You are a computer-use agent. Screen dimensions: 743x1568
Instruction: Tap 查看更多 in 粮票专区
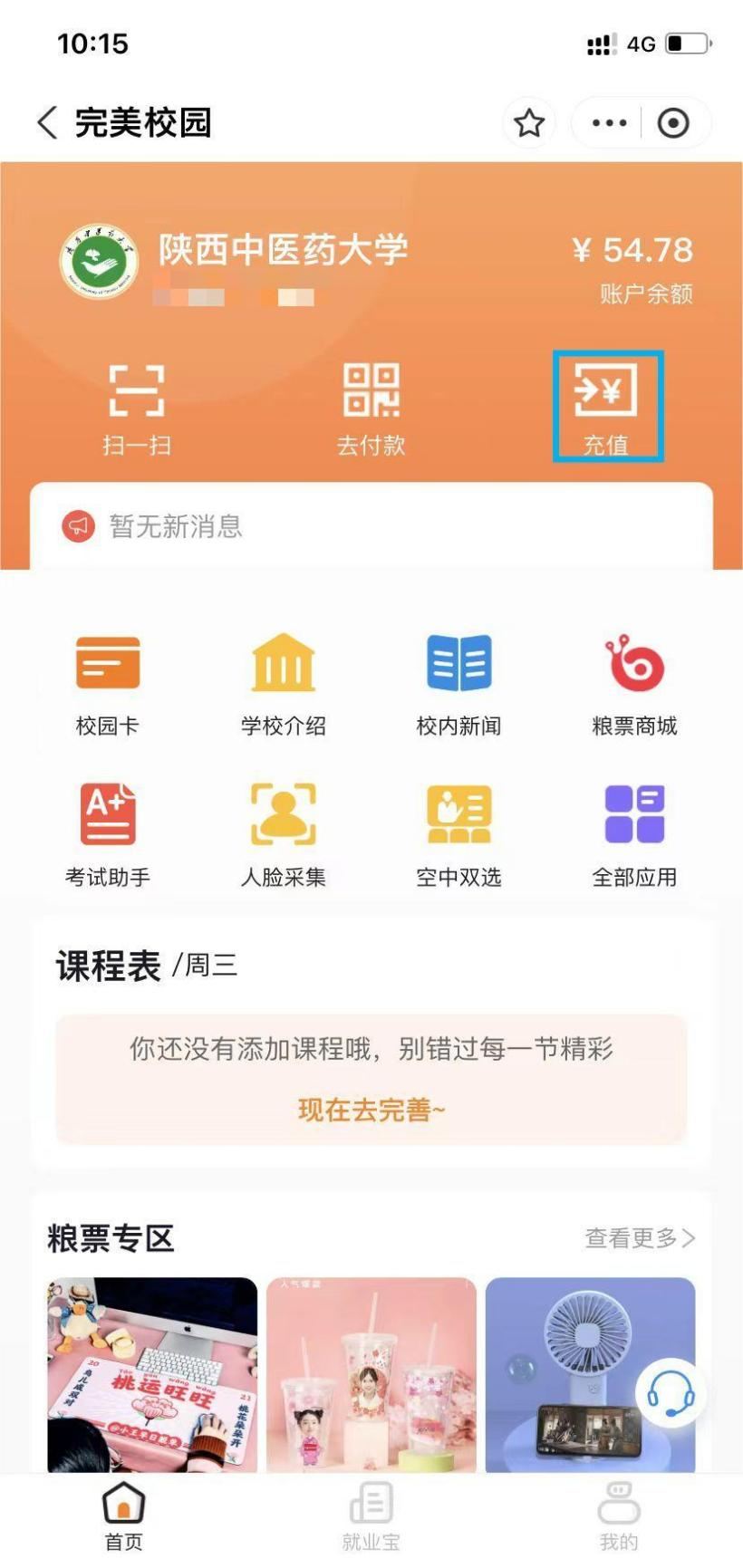pyautogui.click(x=640, y=1238)
